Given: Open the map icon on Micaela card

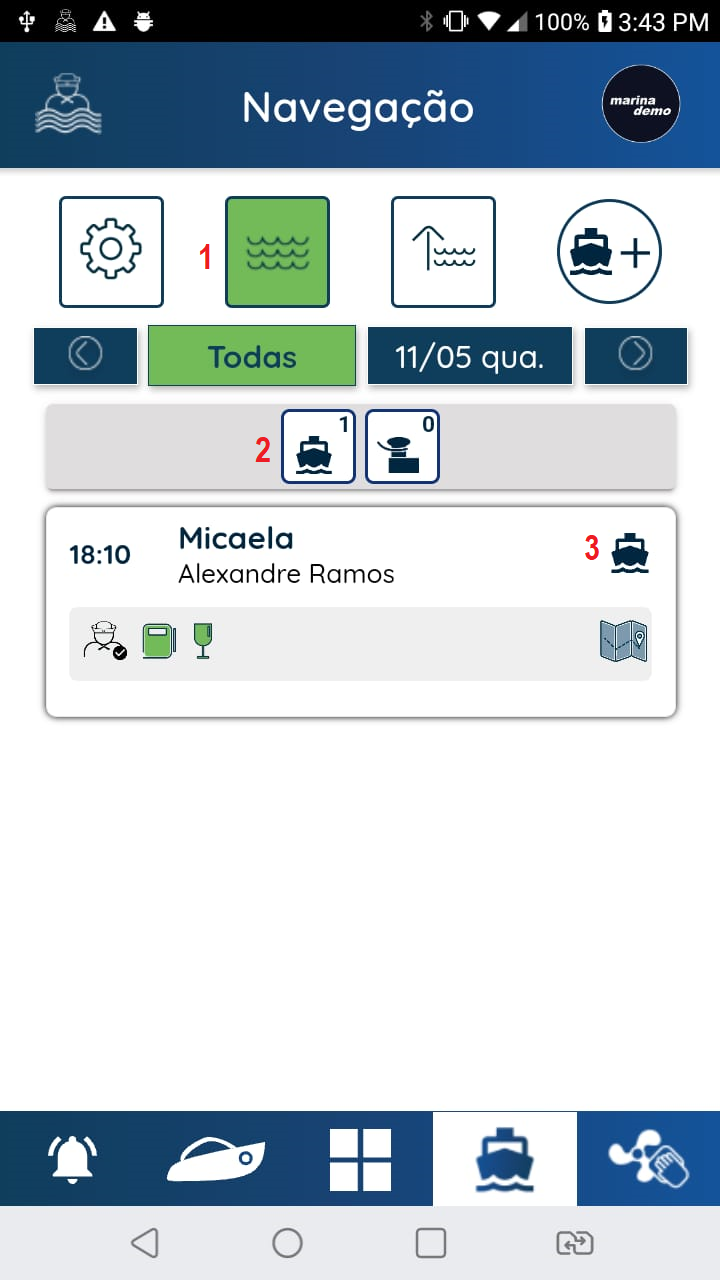Looking at the screenshot, I should 624,641.
